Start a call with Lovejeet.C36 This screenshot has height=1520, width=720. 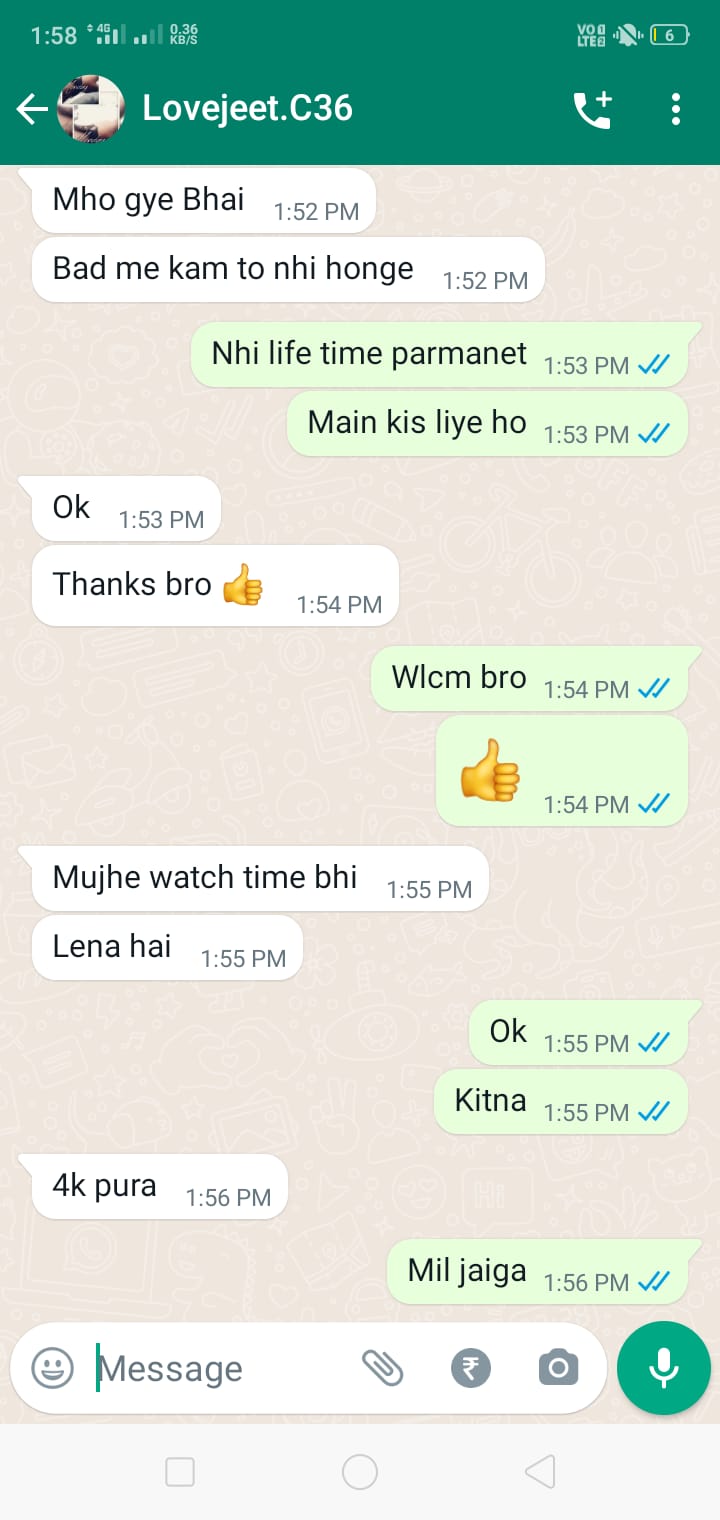point(592,109)
